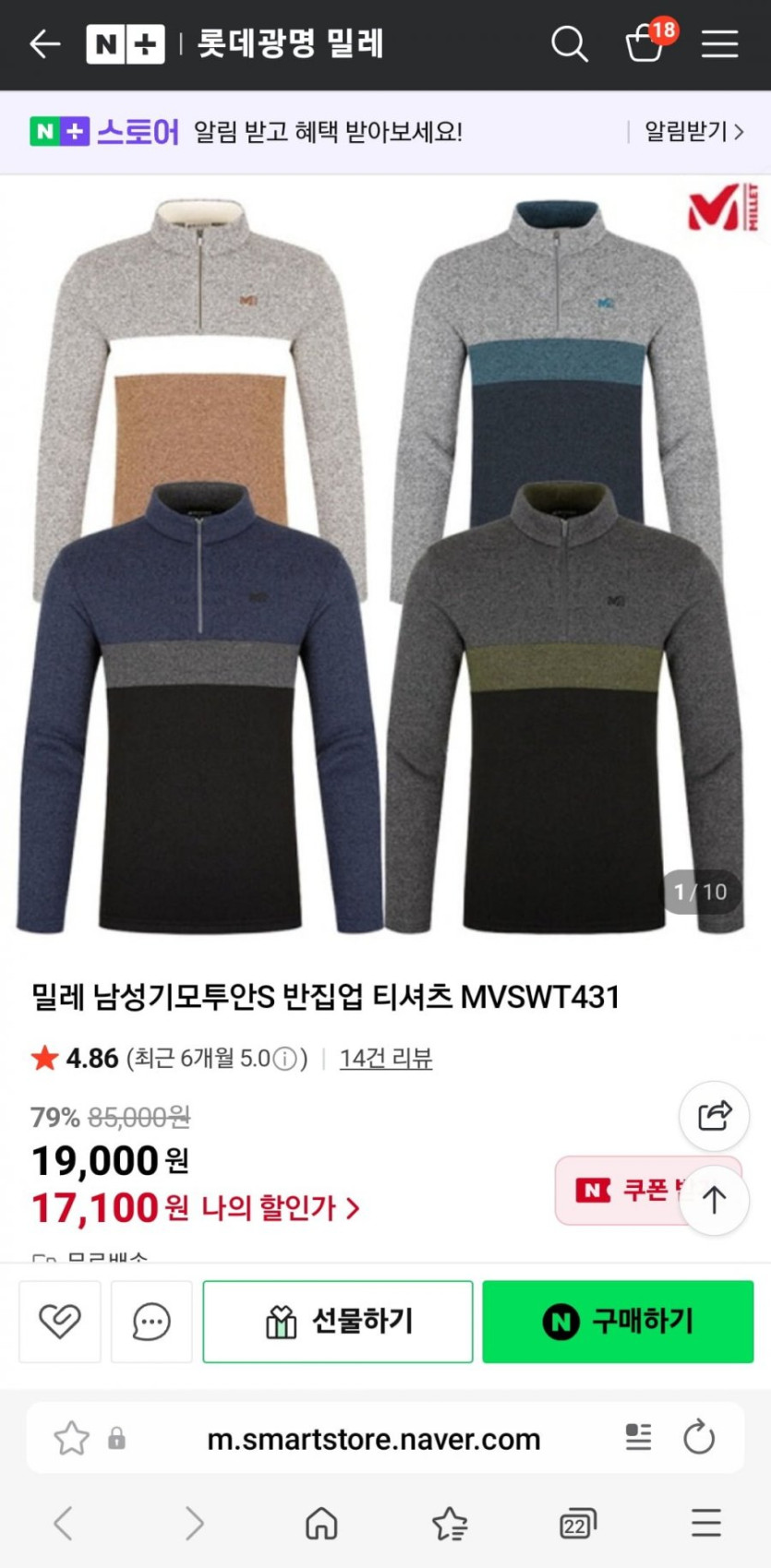Jump to top with the up arrow button
771x1568 pixels.
[x=714, y=1200]
